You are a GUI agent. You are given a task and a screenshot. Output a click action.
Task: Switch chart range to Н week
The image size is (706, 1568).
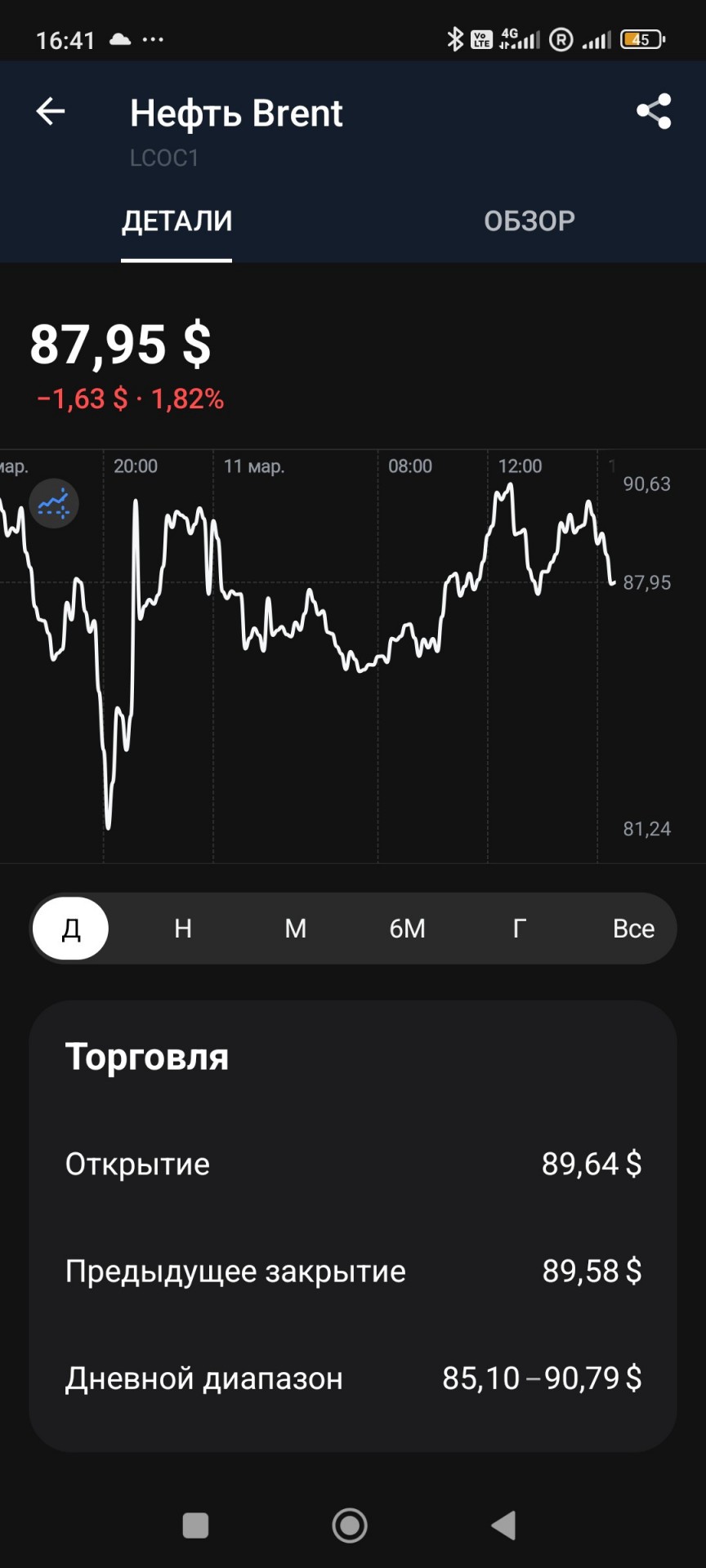tap(183, 929)
